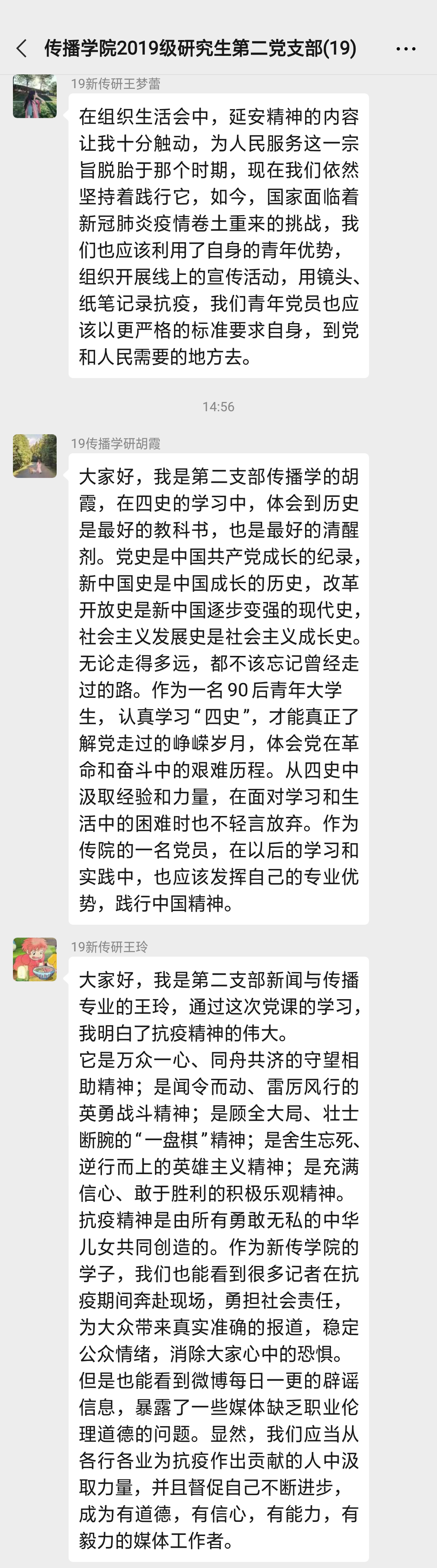View 19新传研王玲's profile avatar
The image size is (437, 1568).
tap(35, 959)
